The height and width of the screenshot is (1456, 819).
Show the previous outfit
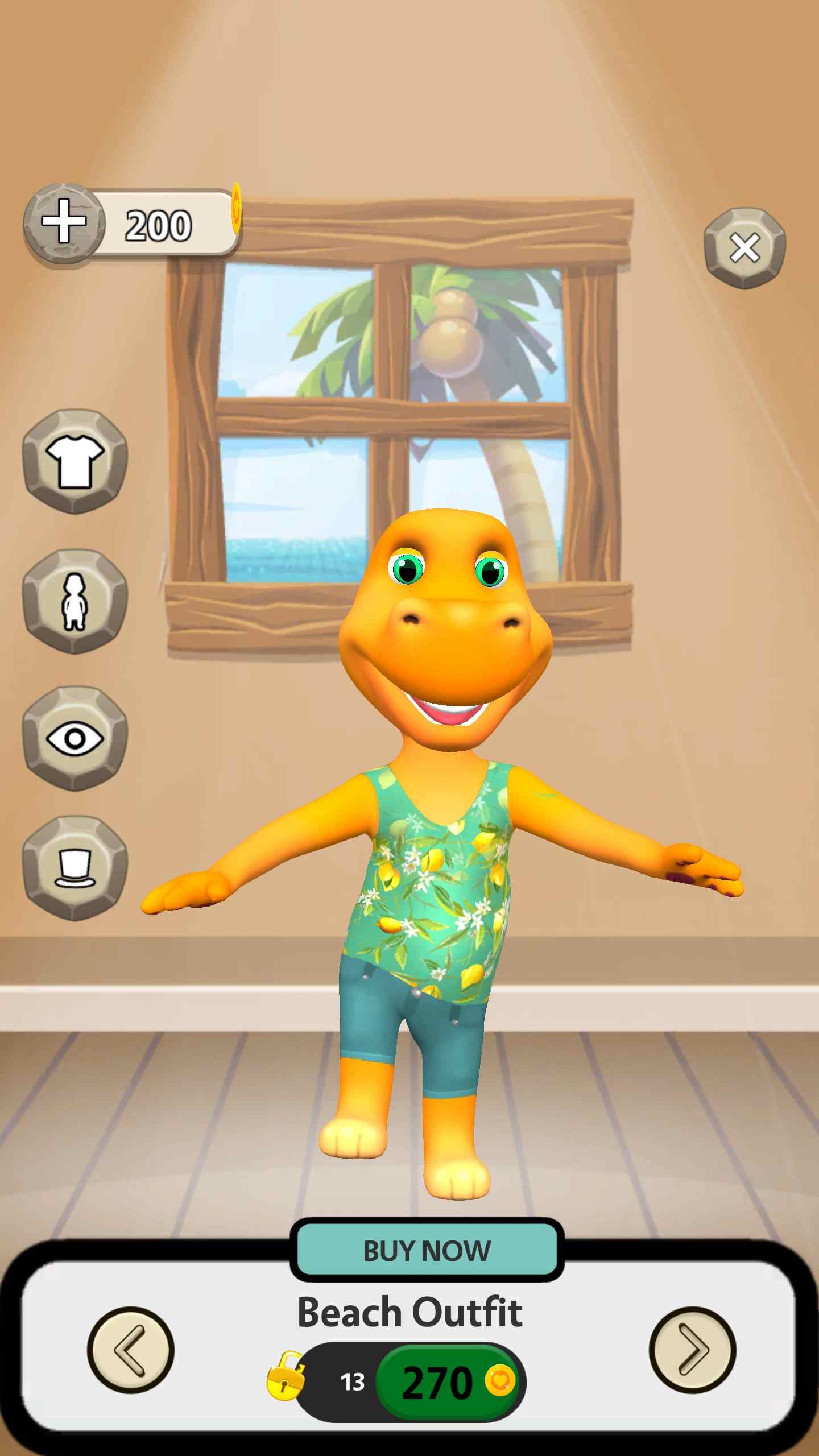click(131, 1350)
